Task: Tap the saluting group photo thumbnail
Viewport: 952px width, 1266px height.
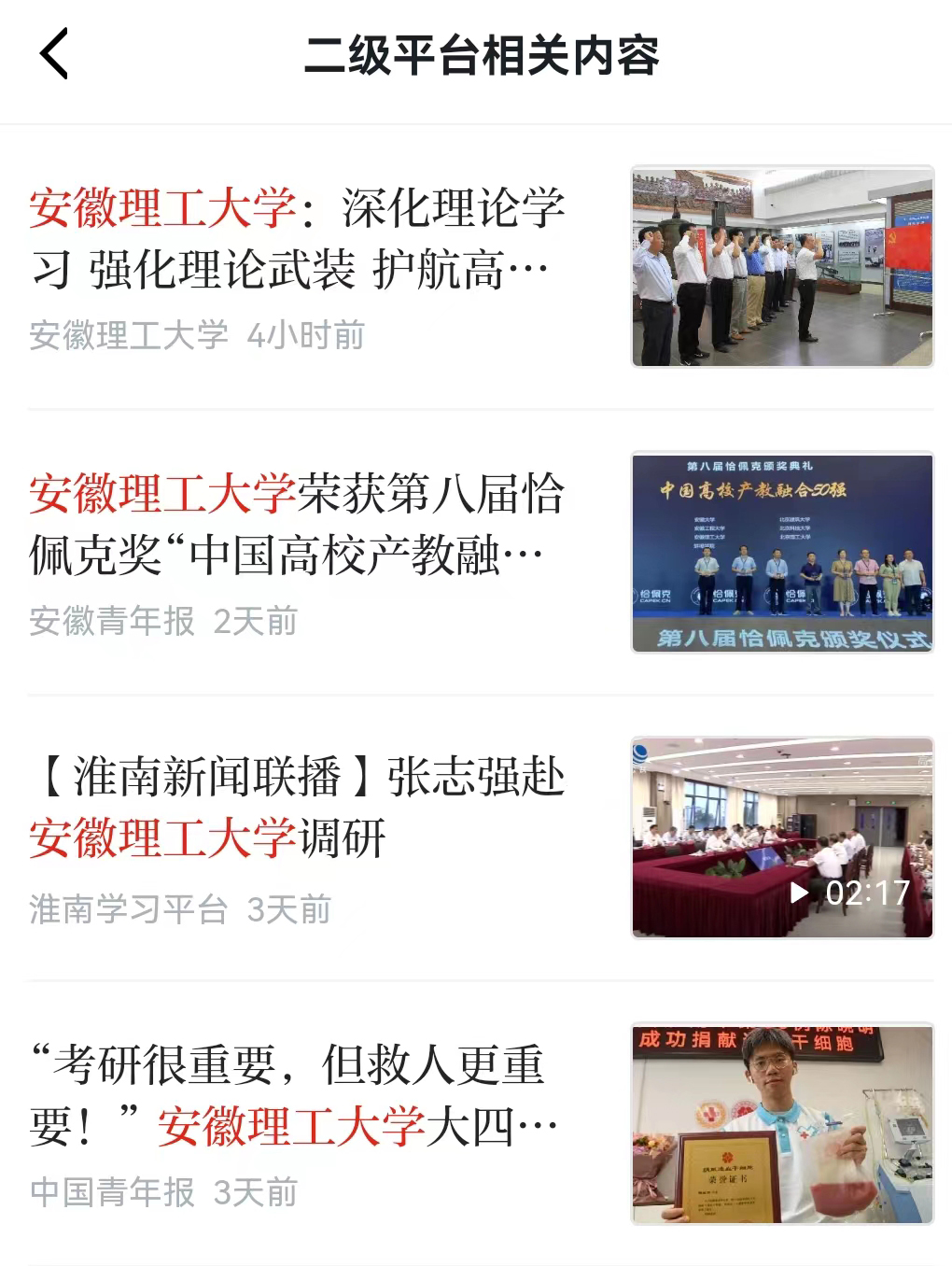Action: [x=782, y=266]
